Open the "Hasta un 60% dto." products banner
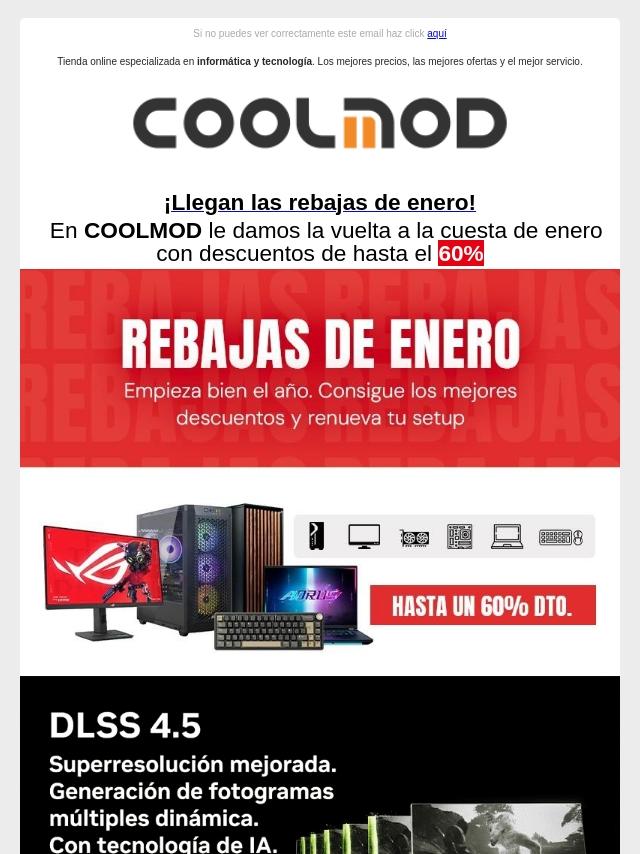 point(320,575)
